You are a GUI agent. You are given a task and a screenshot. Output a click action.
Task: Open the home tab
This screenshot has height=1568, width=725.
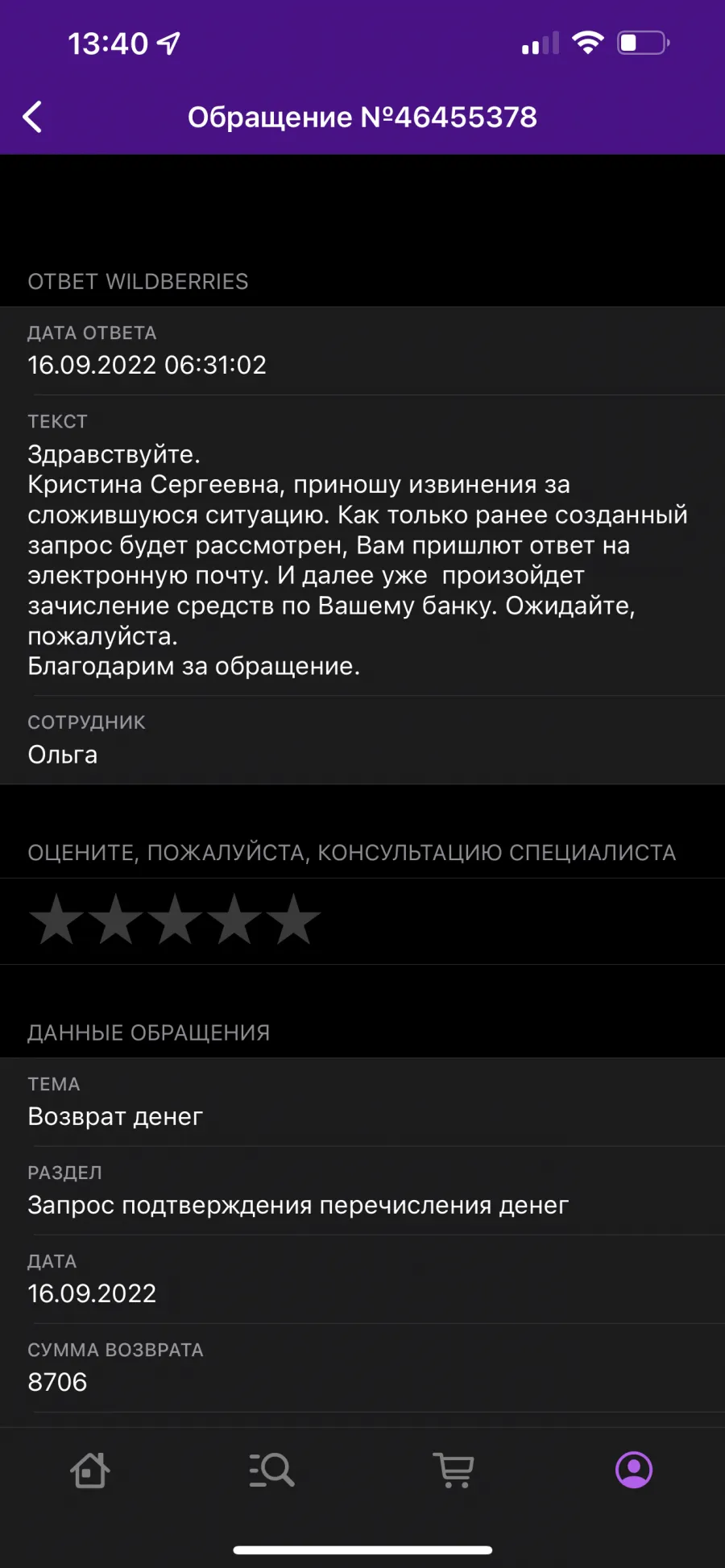tap(90, 1470)
